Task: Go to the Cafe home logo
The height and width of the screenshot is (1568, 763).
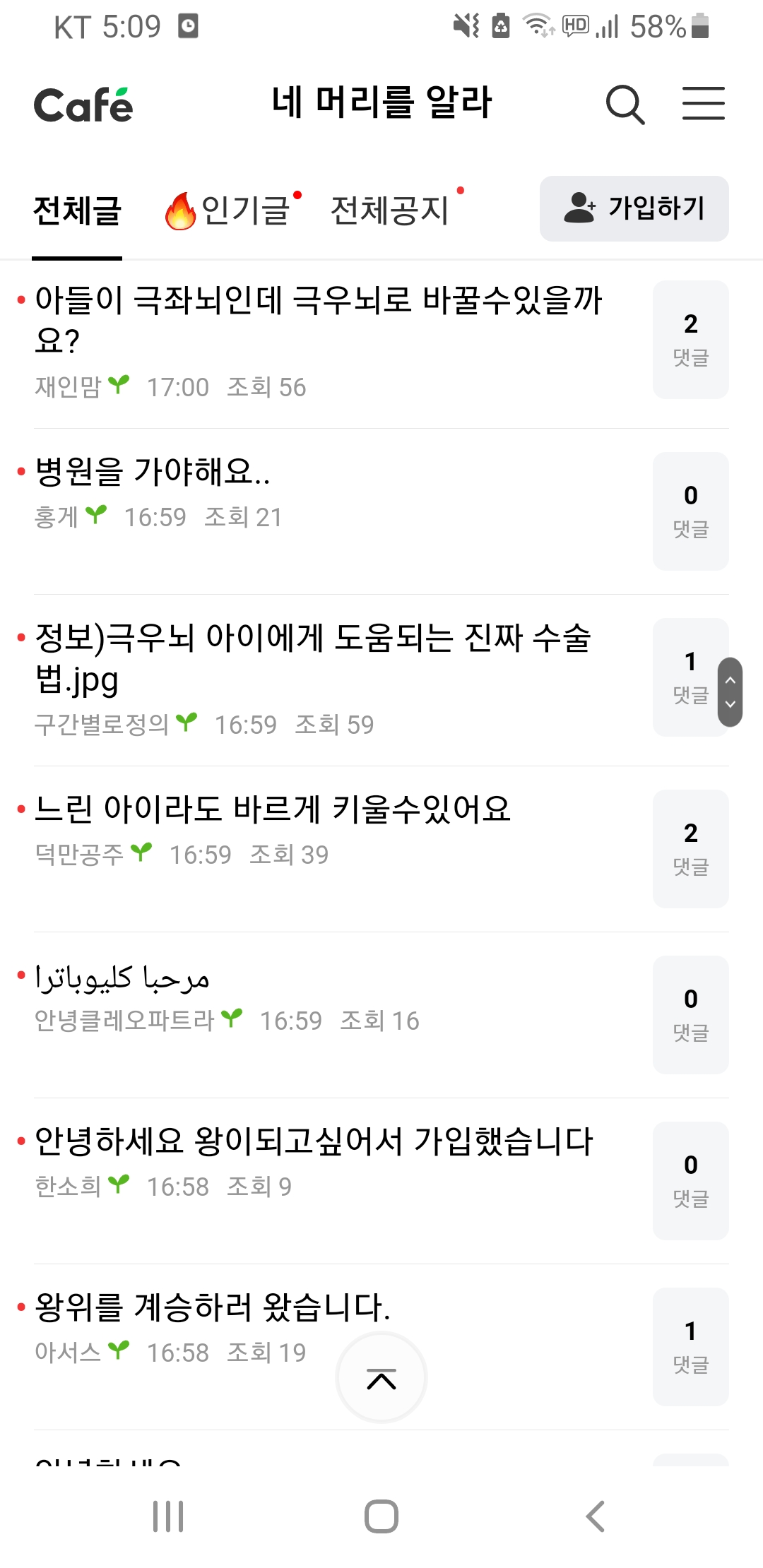Action: 83,105
